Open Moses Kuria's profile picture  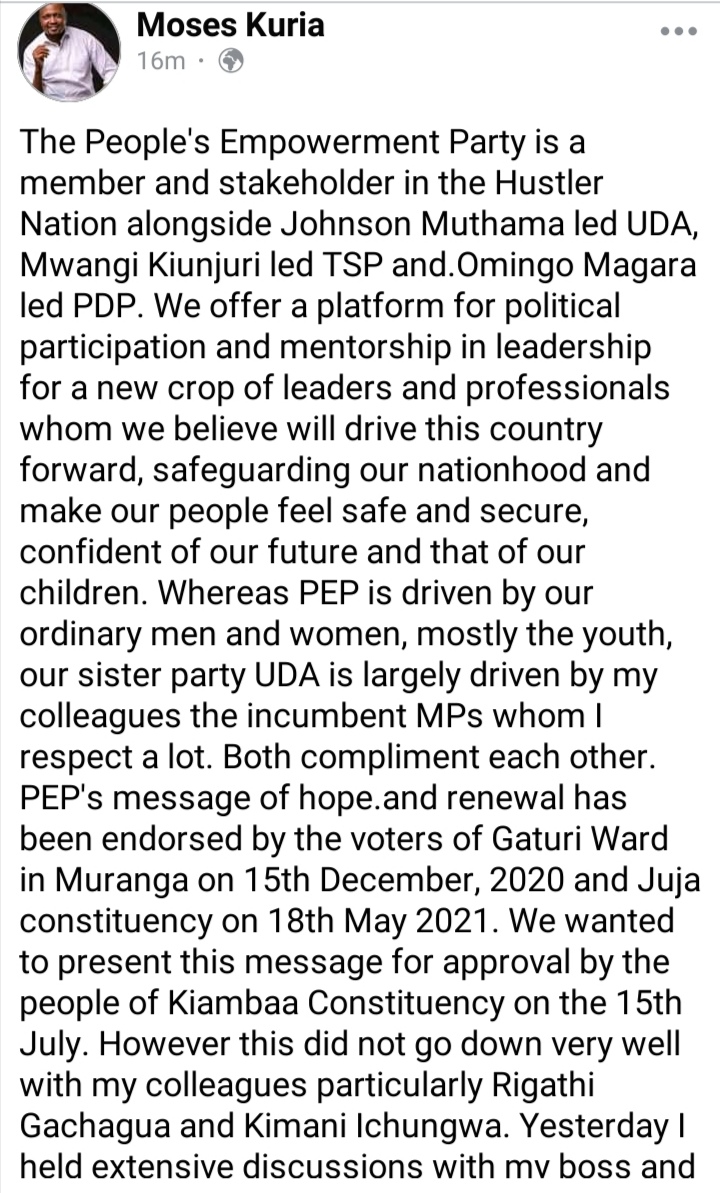point(69,52)
